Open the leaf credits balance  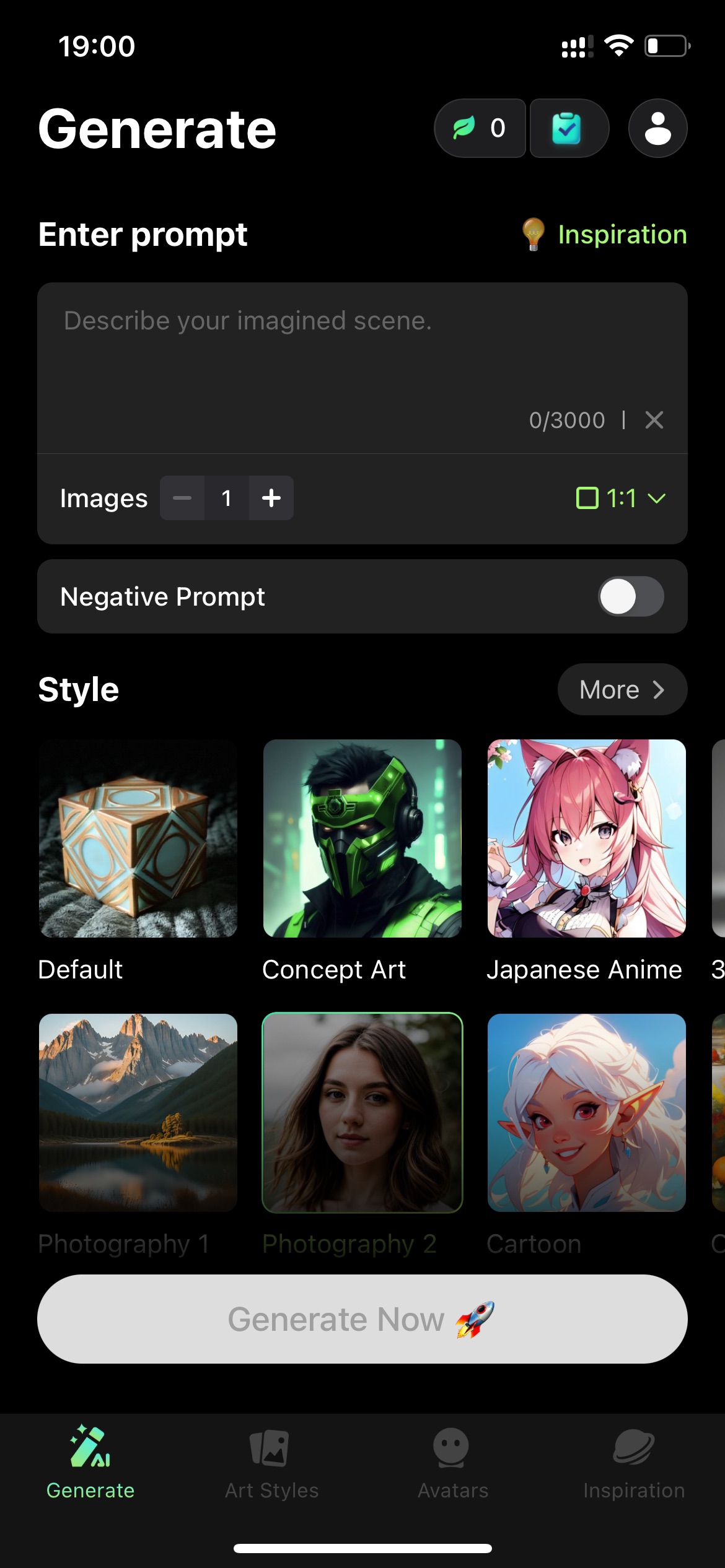coord(480,128)
